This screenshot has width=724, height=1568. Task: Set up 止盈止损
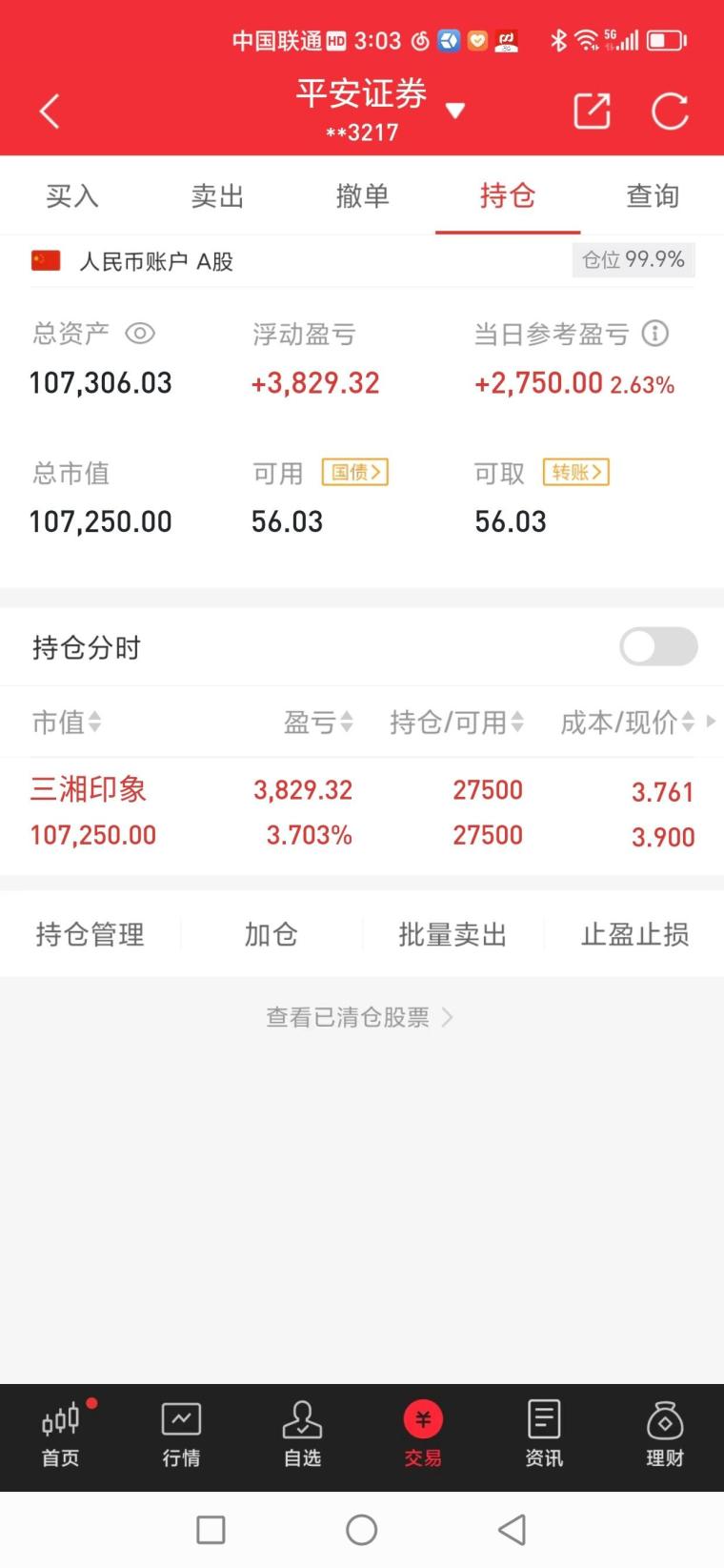634,934
